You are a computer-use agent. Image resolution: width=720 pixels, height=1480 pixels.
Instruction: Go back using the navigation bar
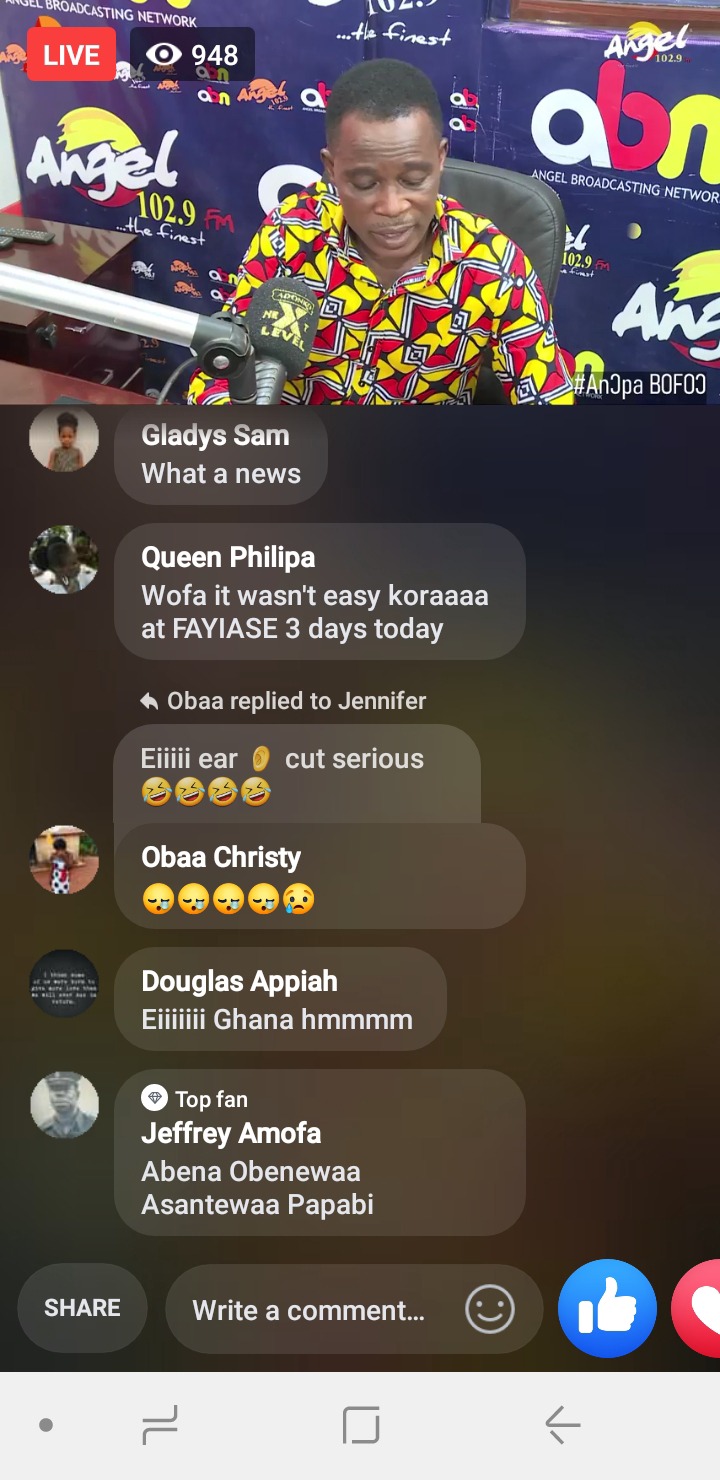562,1425
